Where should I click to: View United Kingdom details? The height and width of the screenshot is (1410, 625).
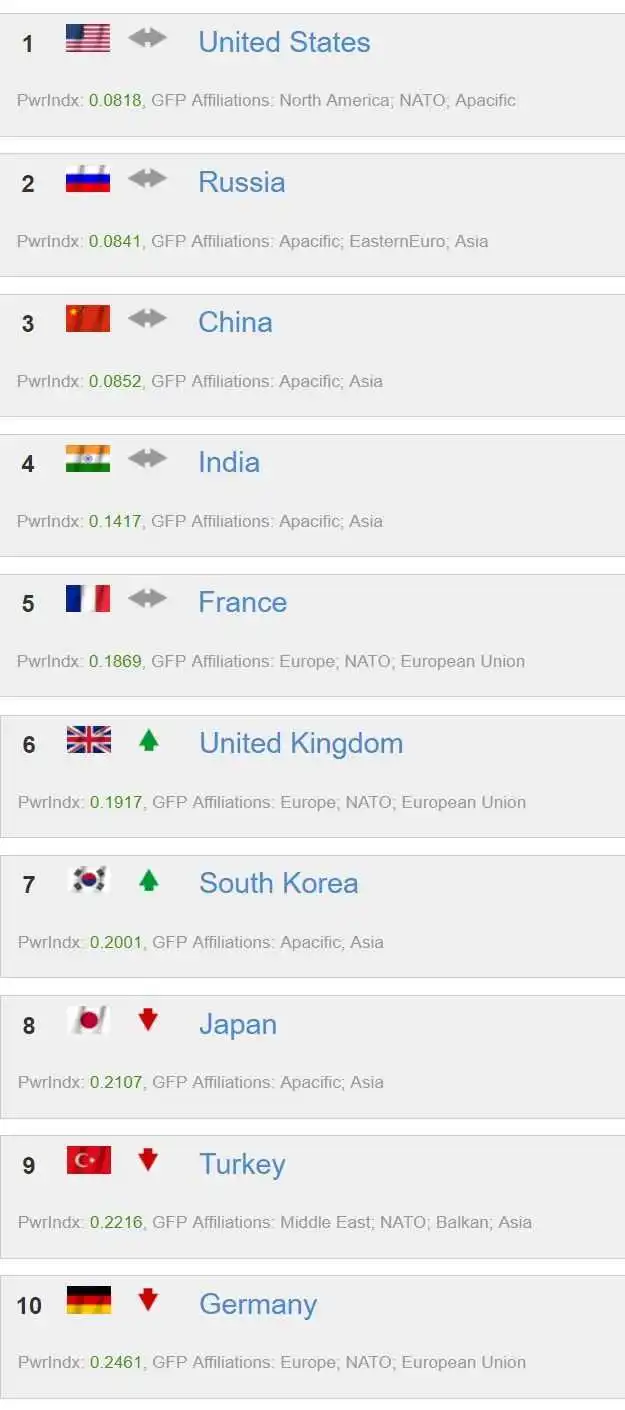click(300, 743)
